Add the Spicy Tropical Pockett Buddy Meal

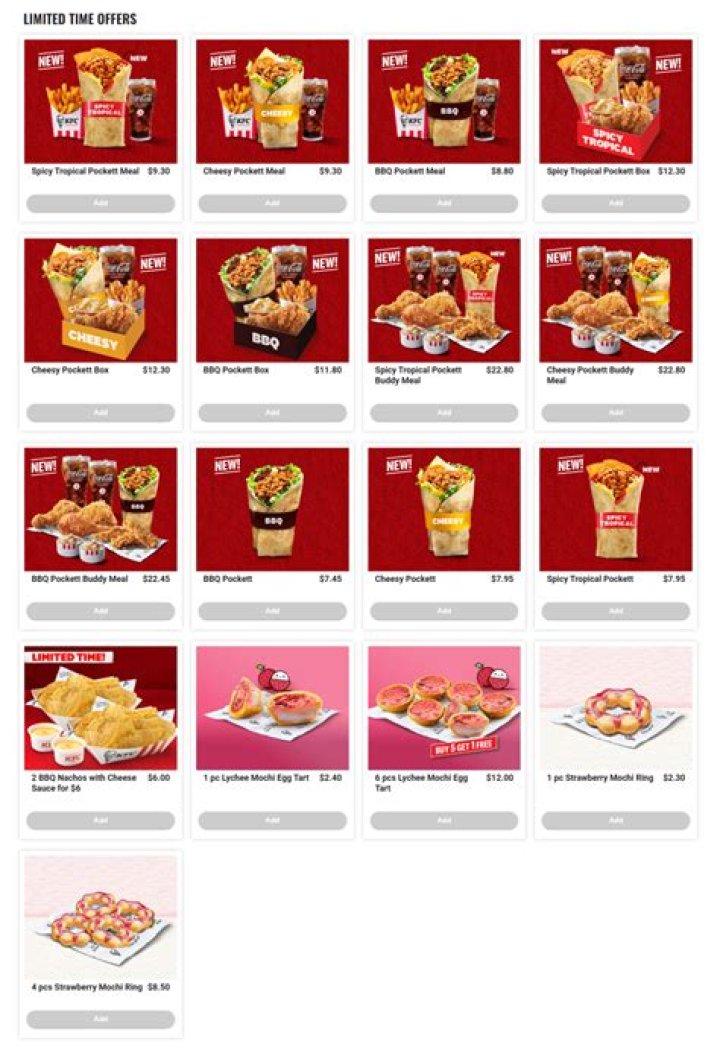pos(444,412)
